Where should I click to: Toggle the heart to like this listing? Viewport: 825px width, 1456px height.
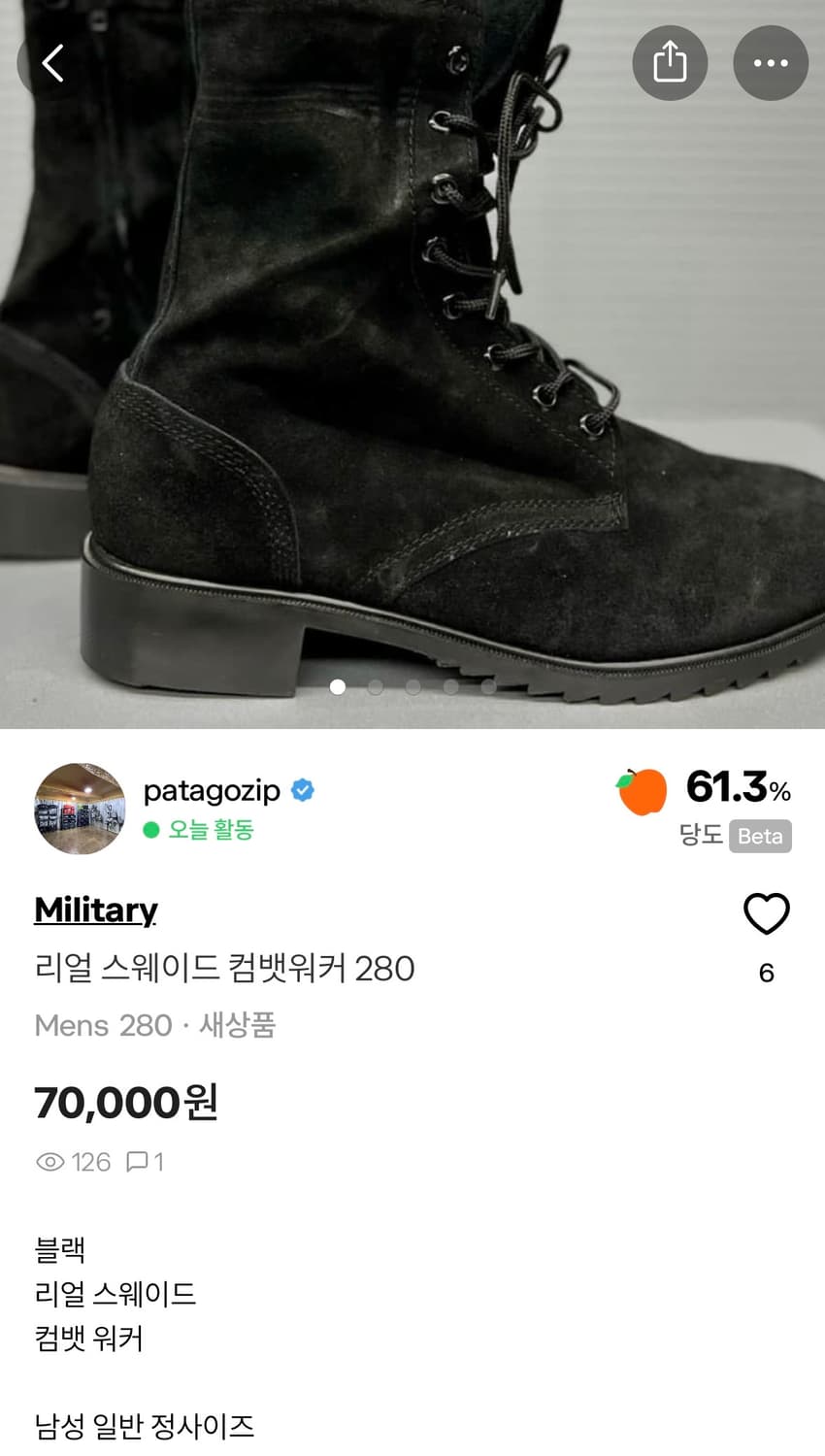[767, 912]
